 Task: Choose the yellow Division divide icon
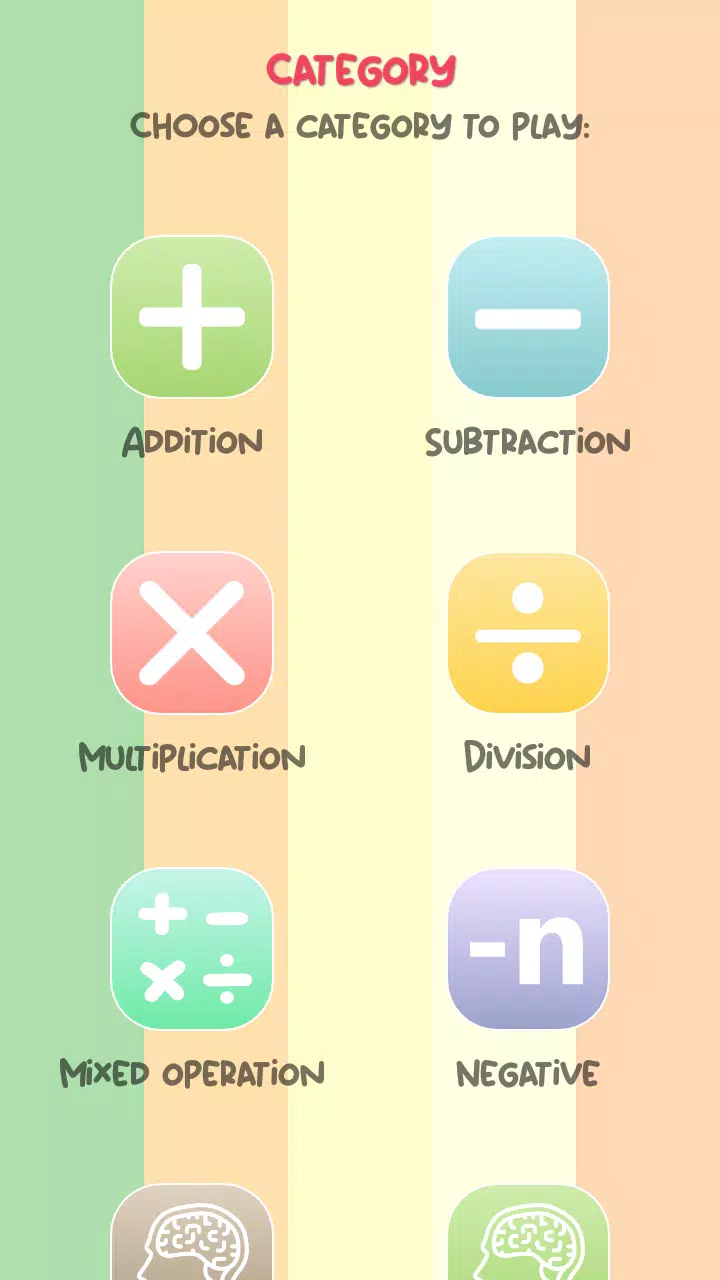point(528,633)
